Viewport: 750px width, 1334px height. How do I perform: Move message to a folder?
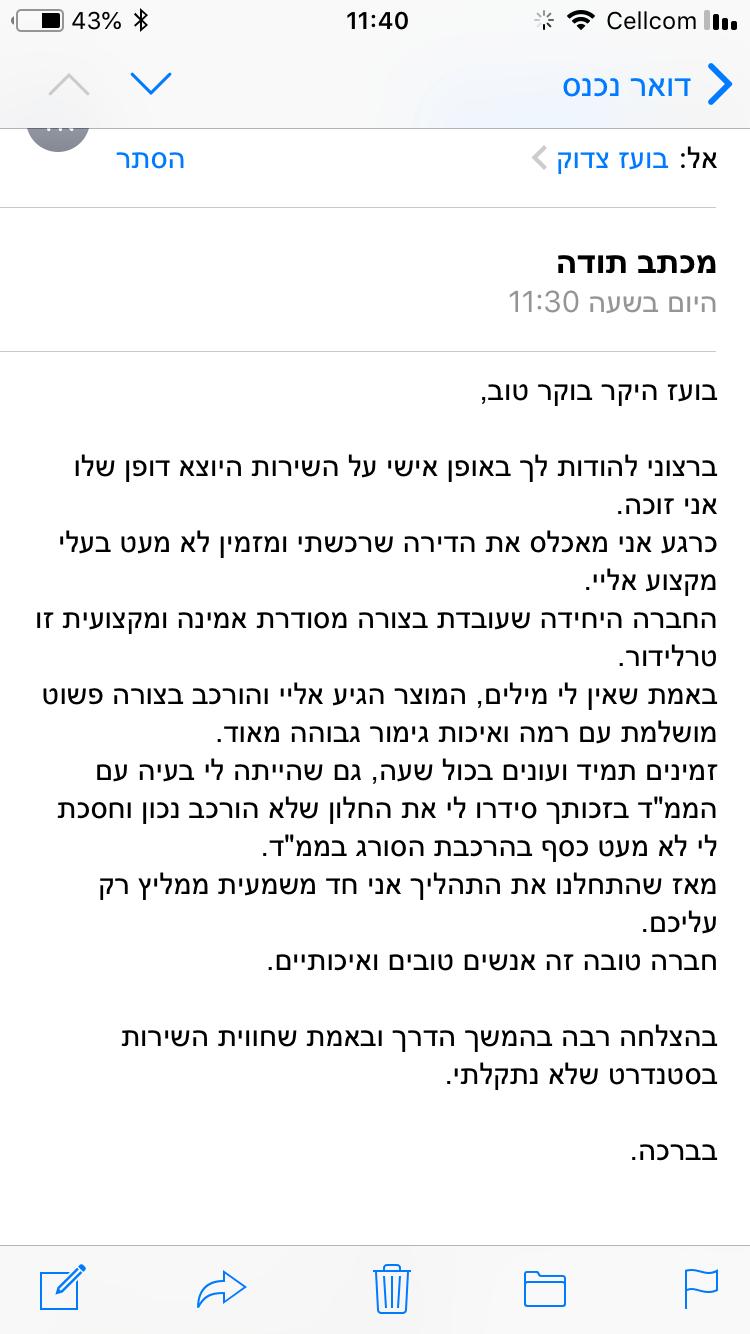[x=546, y=1289]
